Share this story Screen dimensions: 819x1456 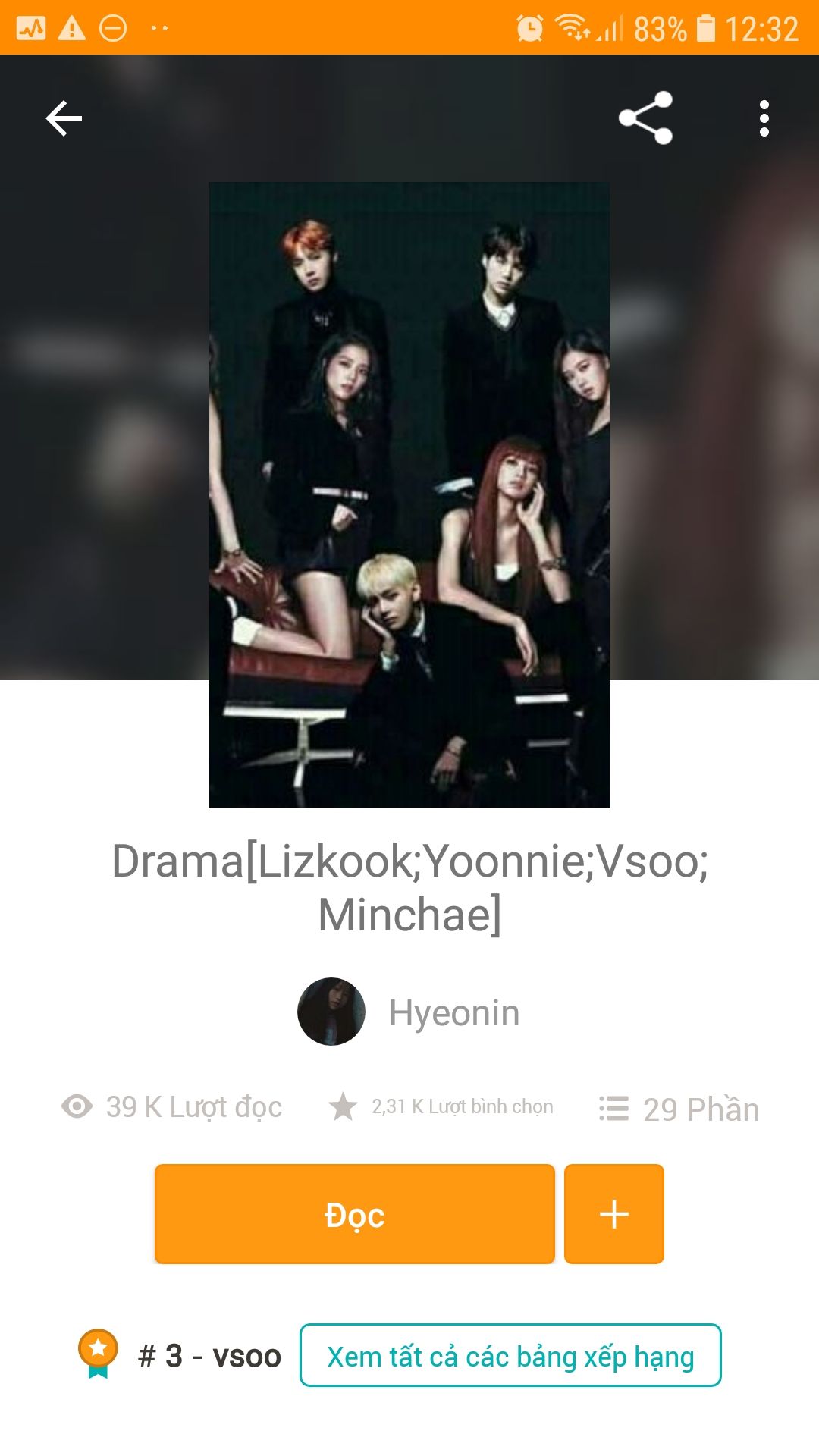645,118
